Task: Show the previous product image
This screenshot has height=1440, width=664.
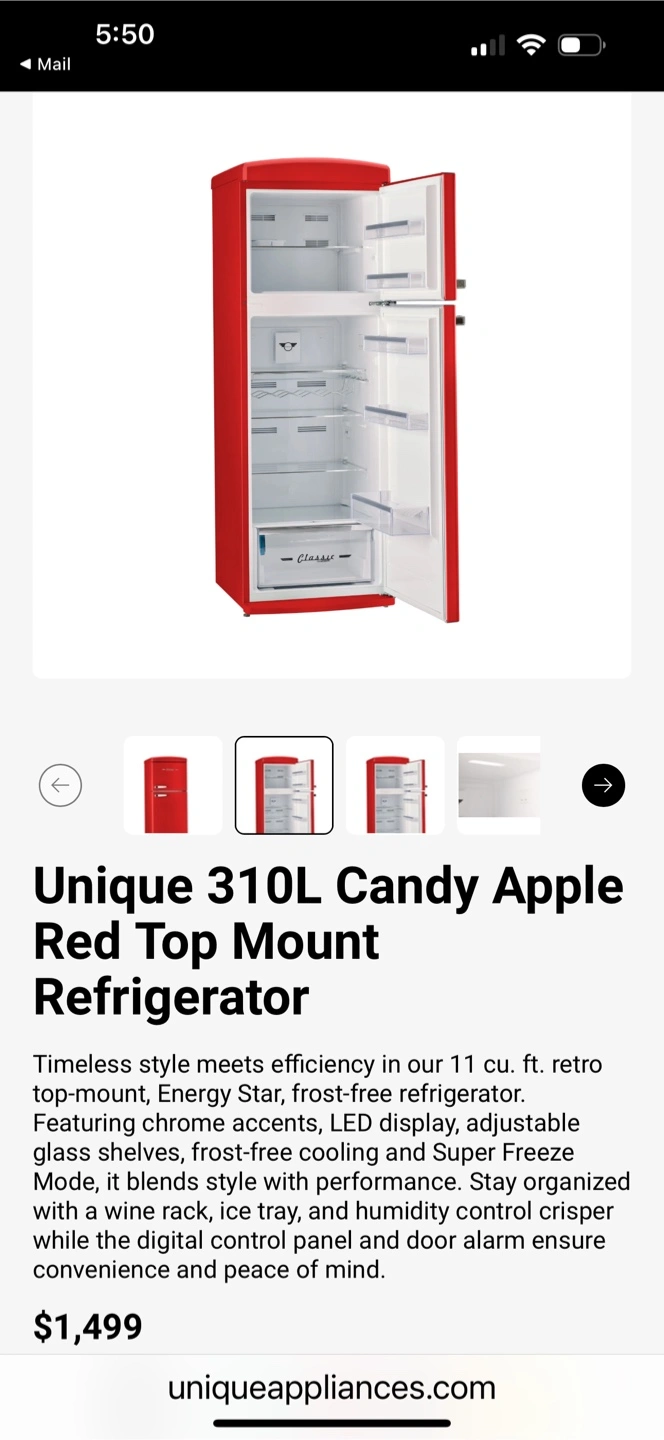Action: click(x=60, y=785)
